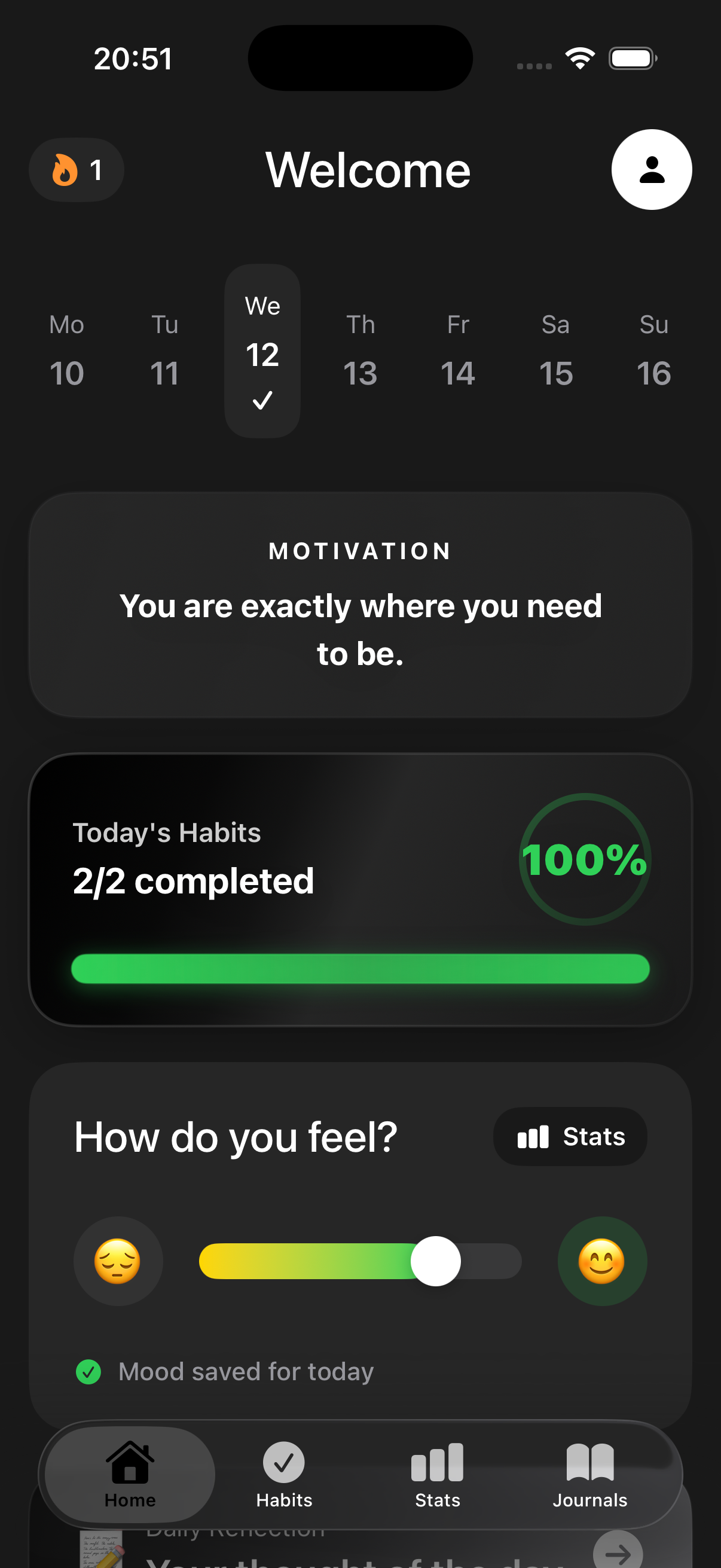Select Thursday 13 in the week strip
The image size is (721, 1568).
tap(360, 350)
